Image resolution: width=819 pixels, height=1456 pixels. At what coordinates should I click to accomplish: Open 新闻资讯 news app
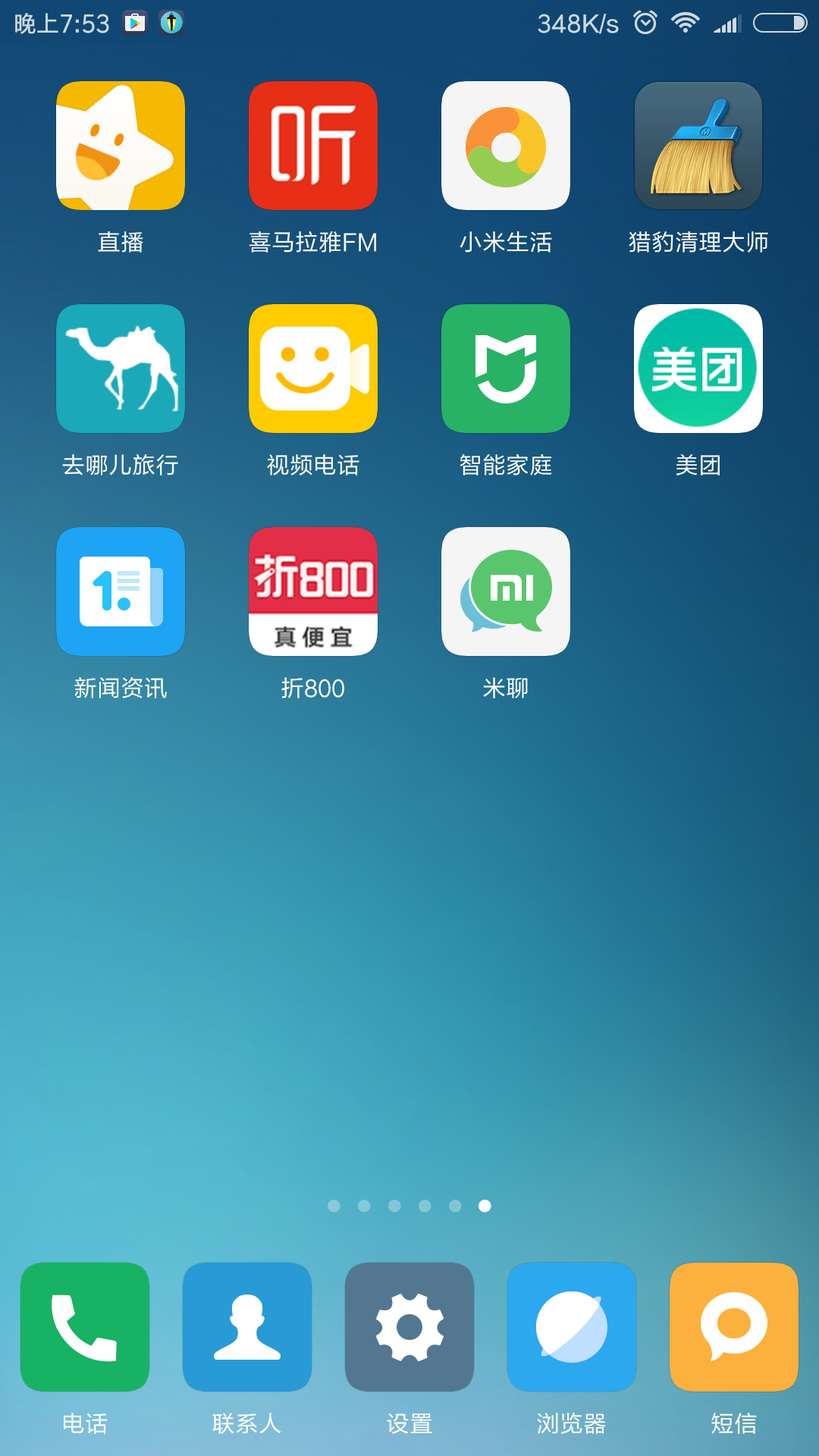pos(120,591)
